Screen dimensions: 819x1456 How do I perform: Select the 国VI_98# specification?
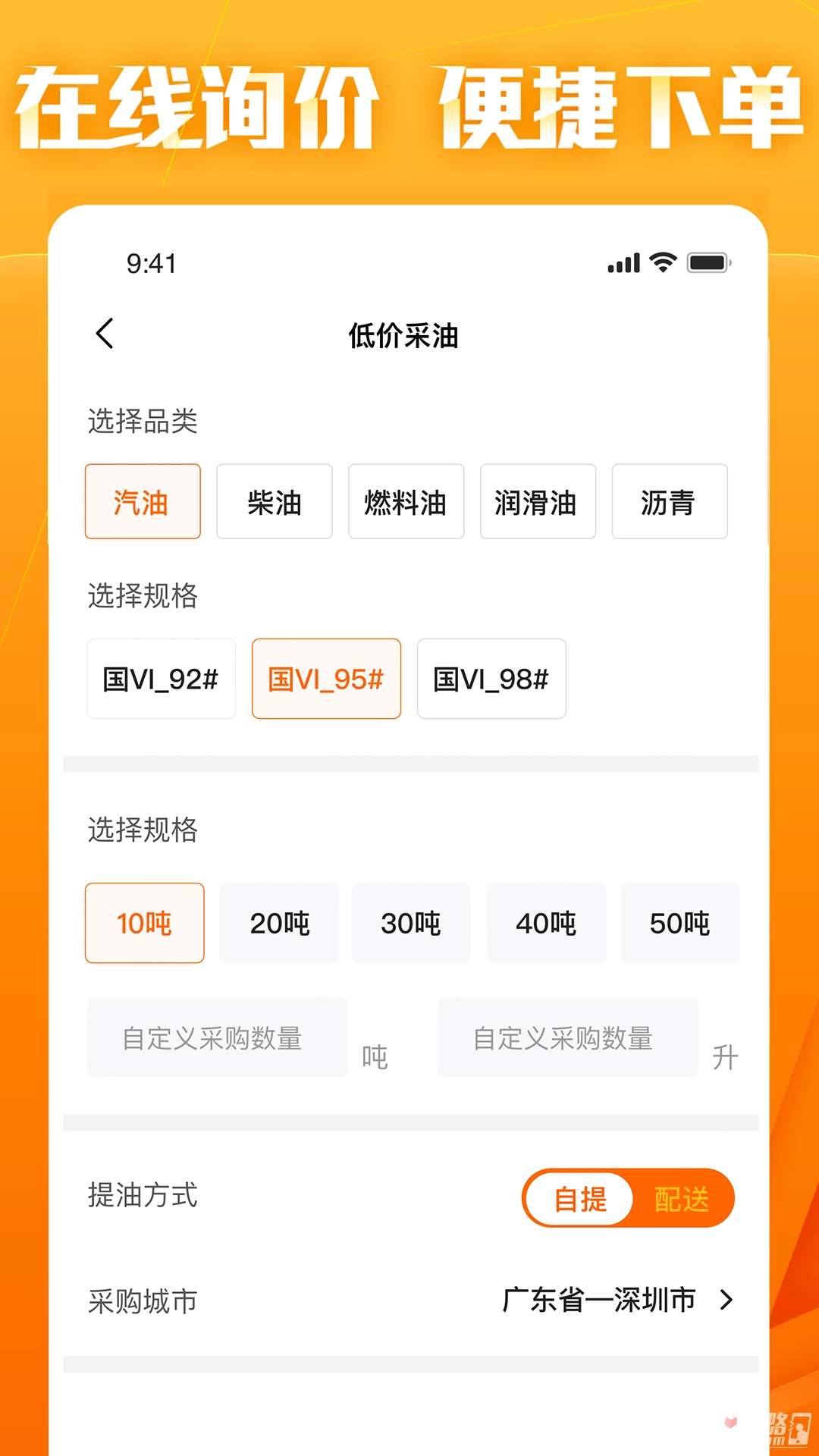click(491, 679)
